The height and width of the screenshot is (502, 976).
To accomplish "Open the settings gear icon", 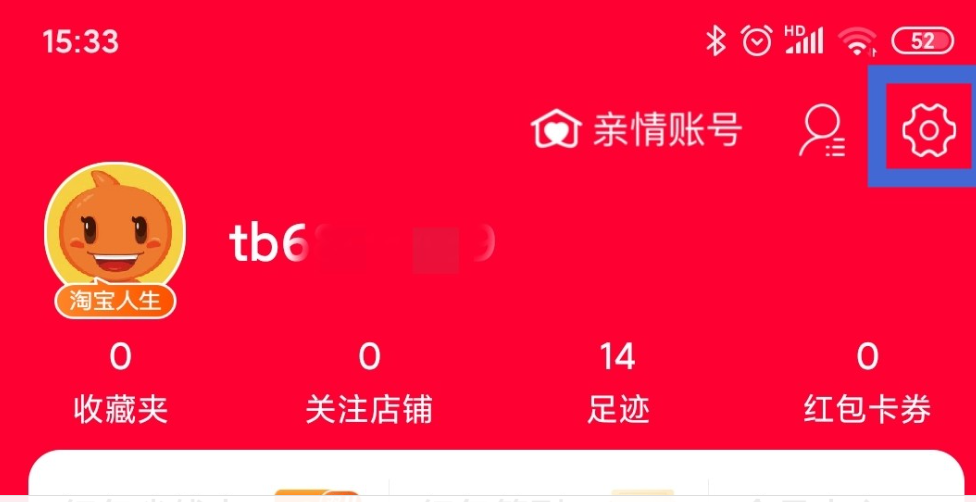I will coord(928,130).
